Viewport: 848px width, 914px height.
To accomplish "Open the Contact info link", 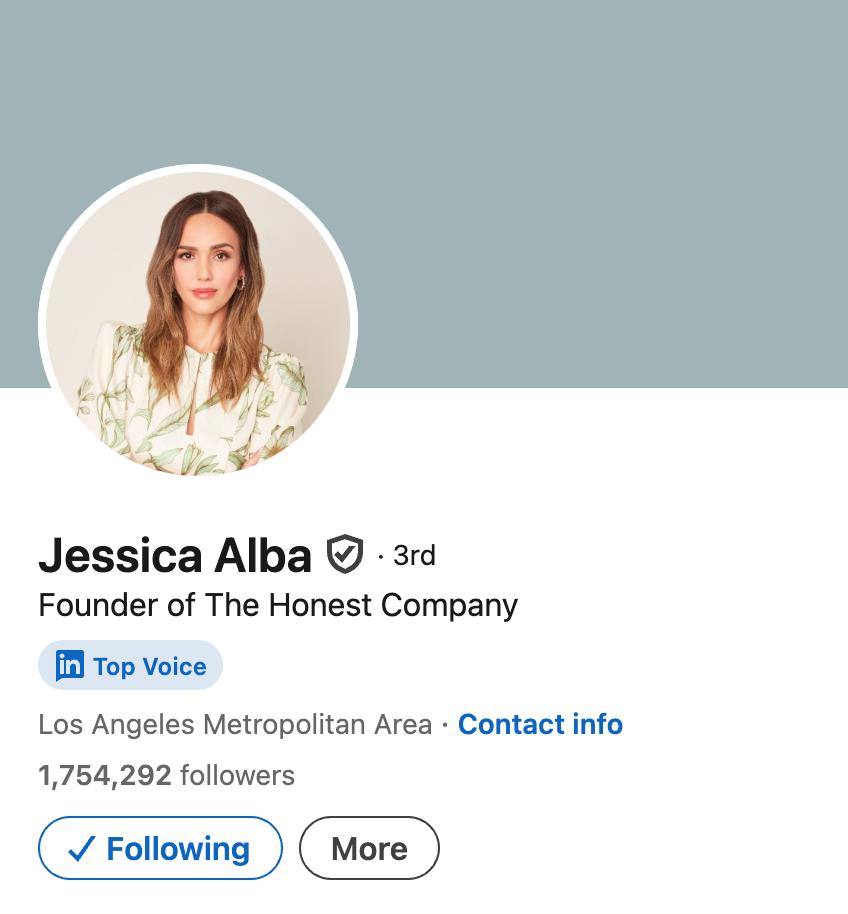I will pyautogui.click(x=540, y=724).
